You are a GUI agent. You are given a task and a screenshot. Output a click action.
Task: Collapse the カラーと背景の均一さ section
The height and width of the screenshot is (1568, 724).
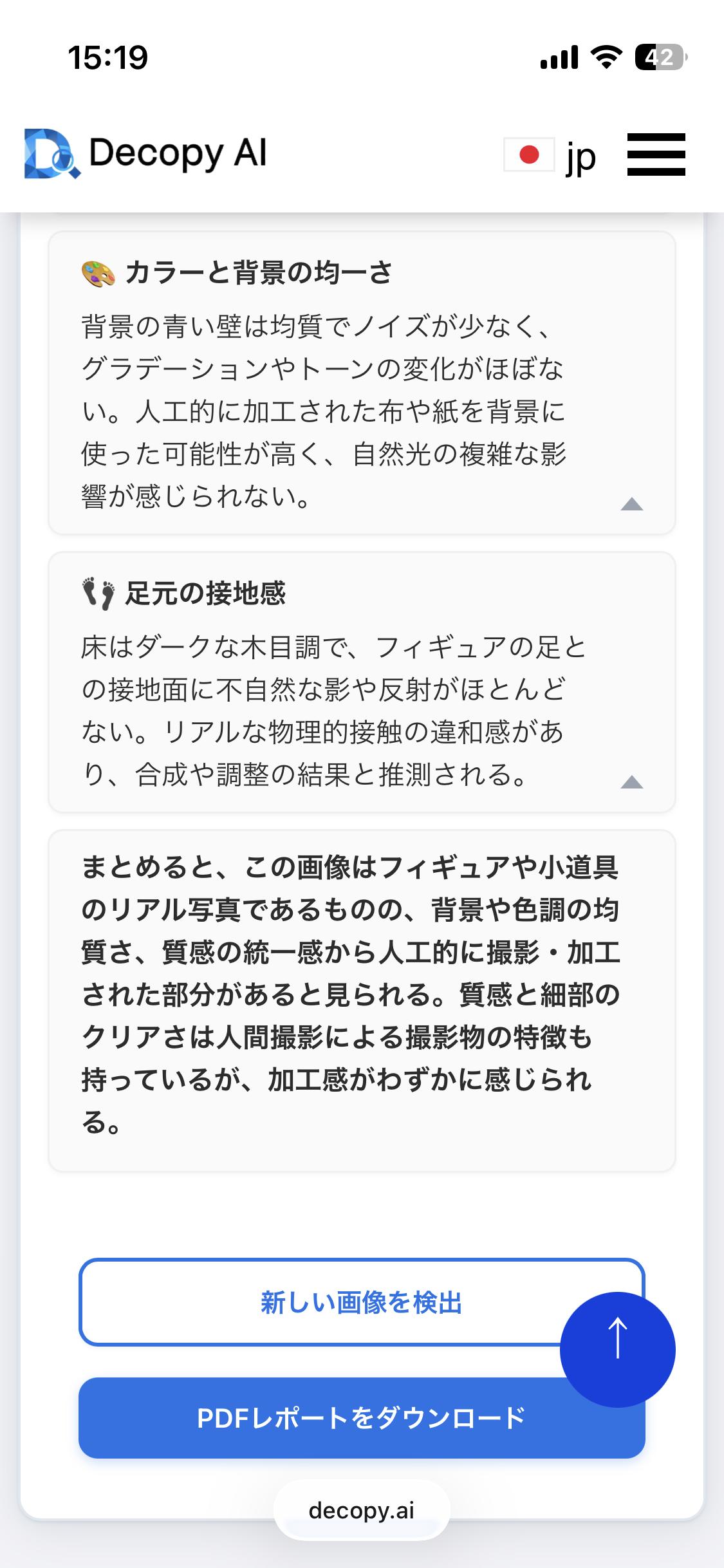(631, 504)
